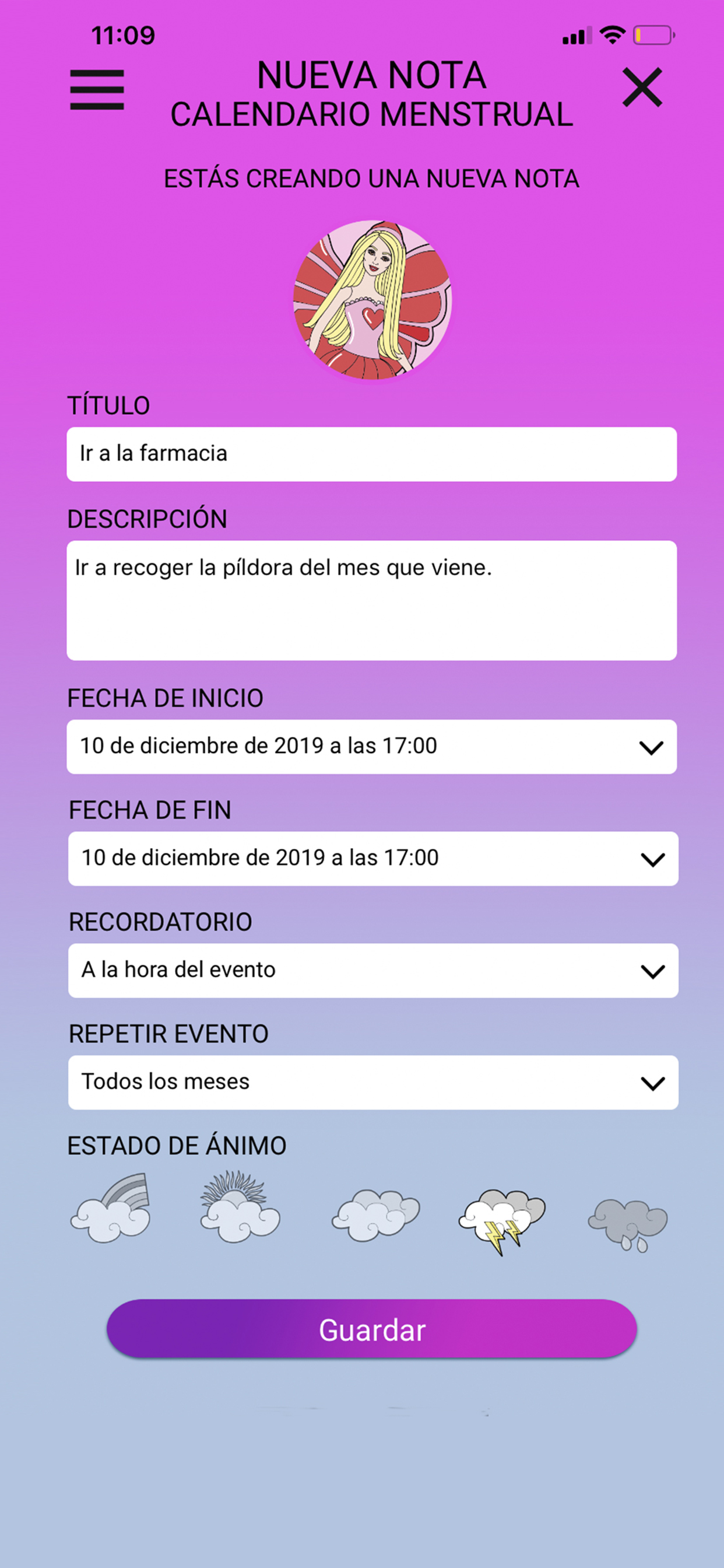724x1568 pixels.
Task: Open the hamburger menu
Action: coord(97,89)
